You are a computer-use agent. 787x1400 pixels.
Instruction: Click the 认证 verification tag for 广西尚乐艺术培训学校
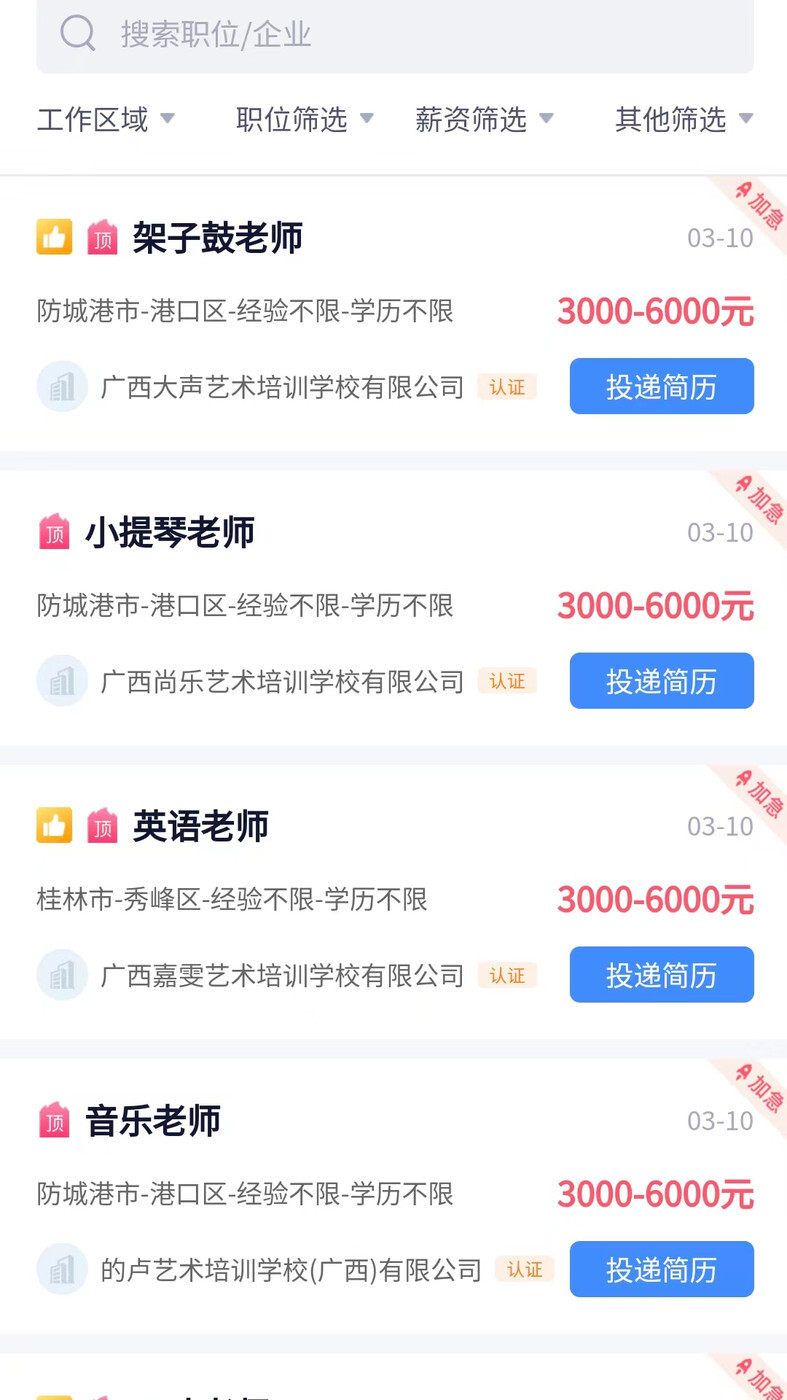(x=507, y=681)
